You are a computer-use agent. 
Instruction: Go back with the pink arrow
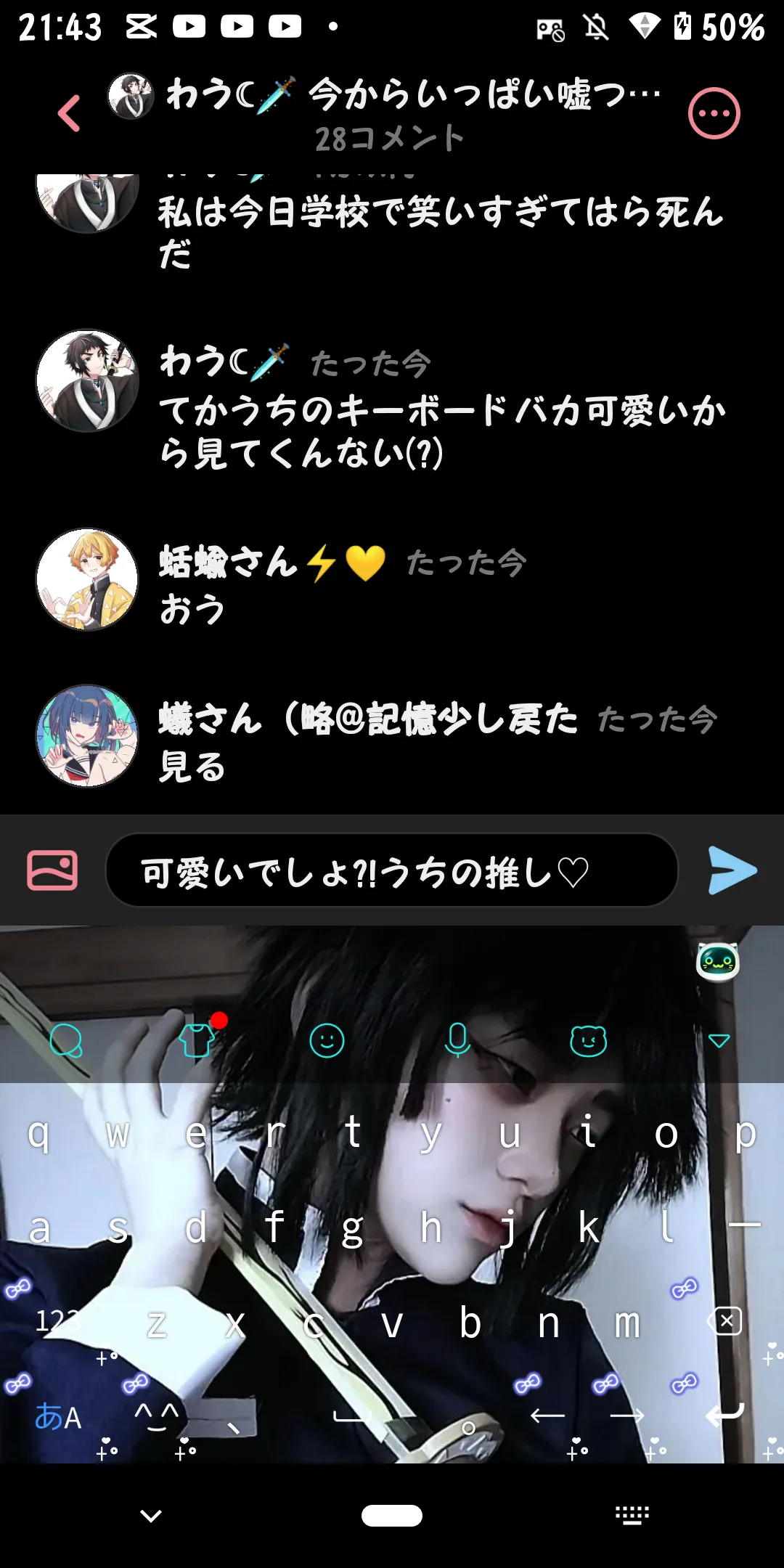(x=69, y=113)
